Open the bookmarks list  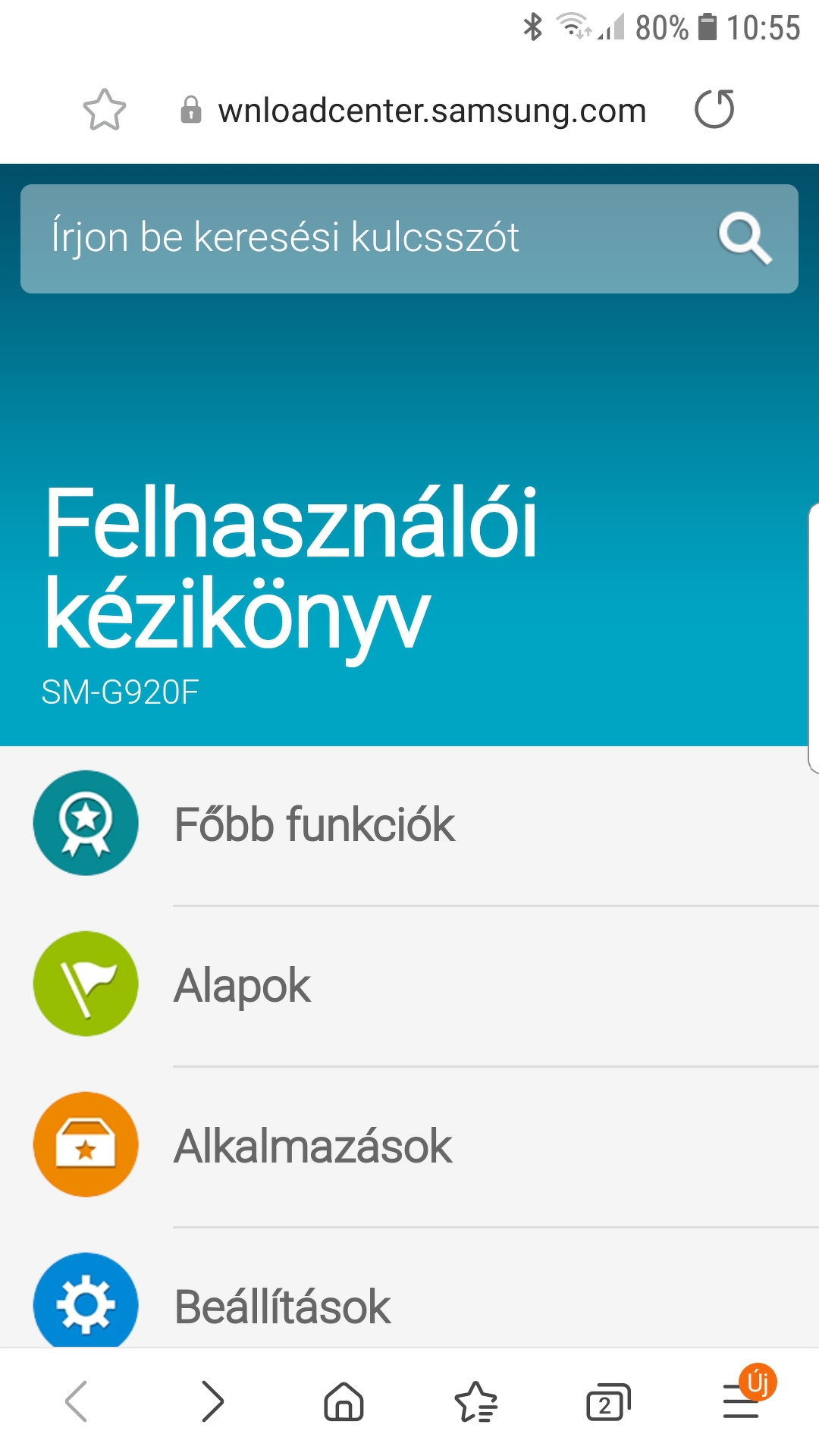coord(475,1401)
